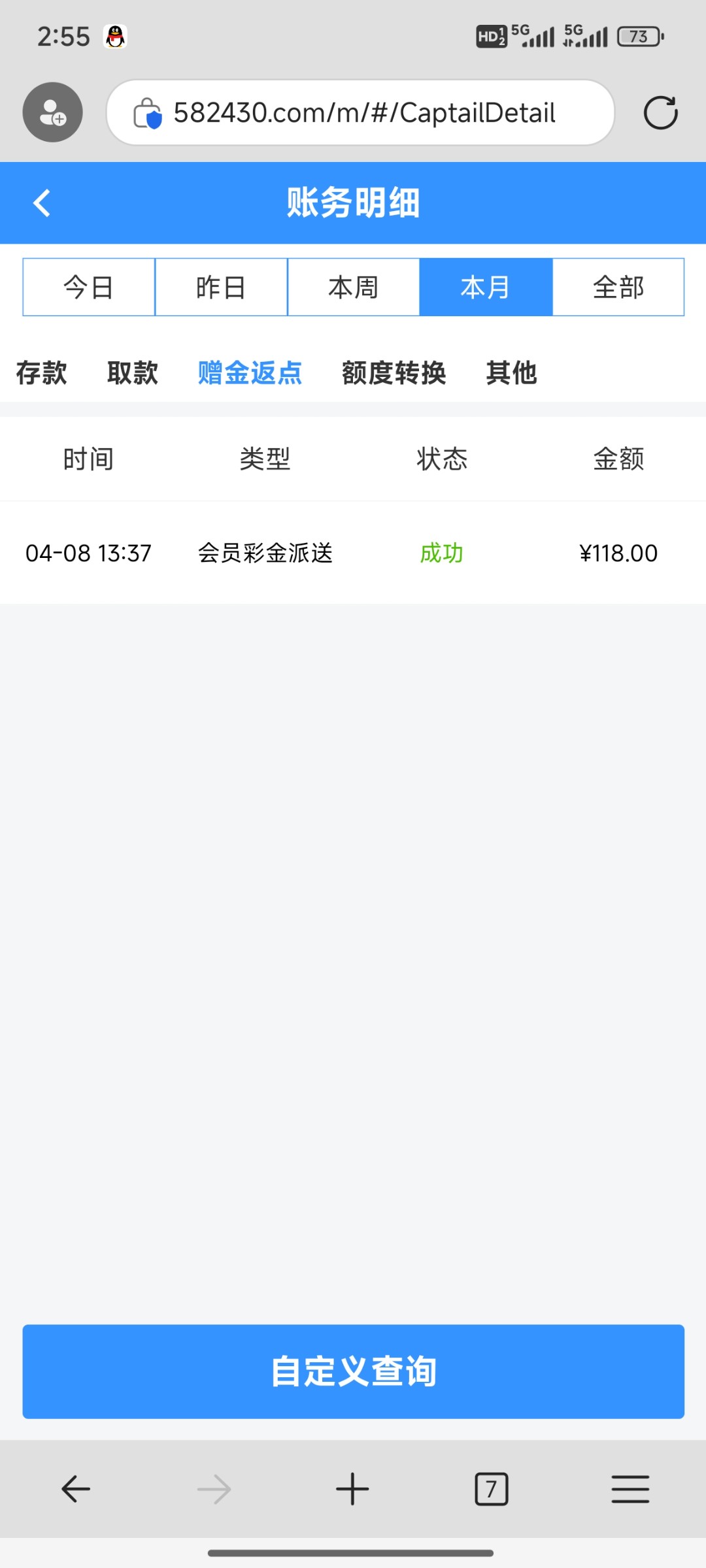Open the 其他 category

(x=511, y=373)
